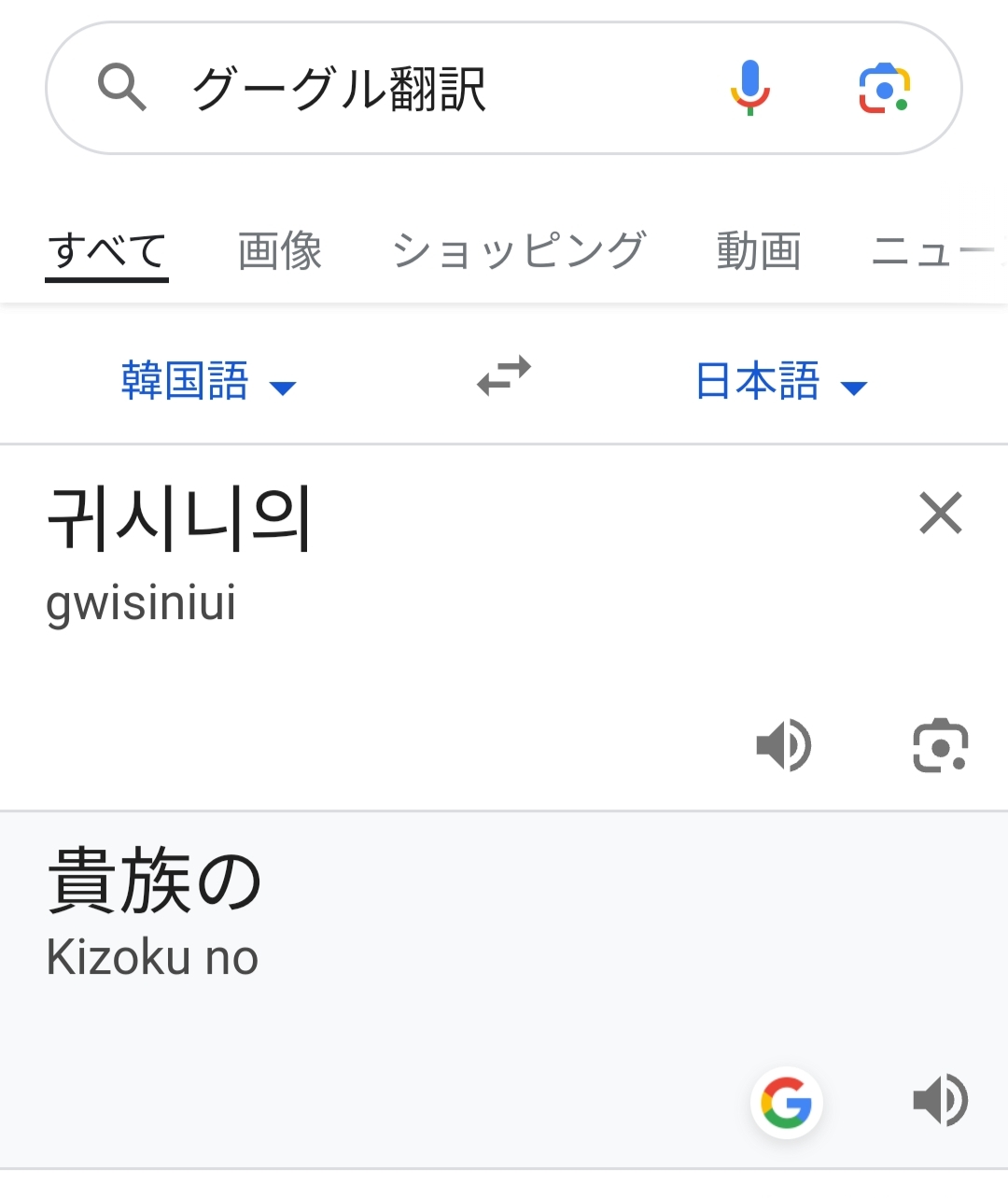This screenshot has width=1008, height=1198.
Task: Listen to the Korean source pronunciation
Action: [x=784, y=745]
